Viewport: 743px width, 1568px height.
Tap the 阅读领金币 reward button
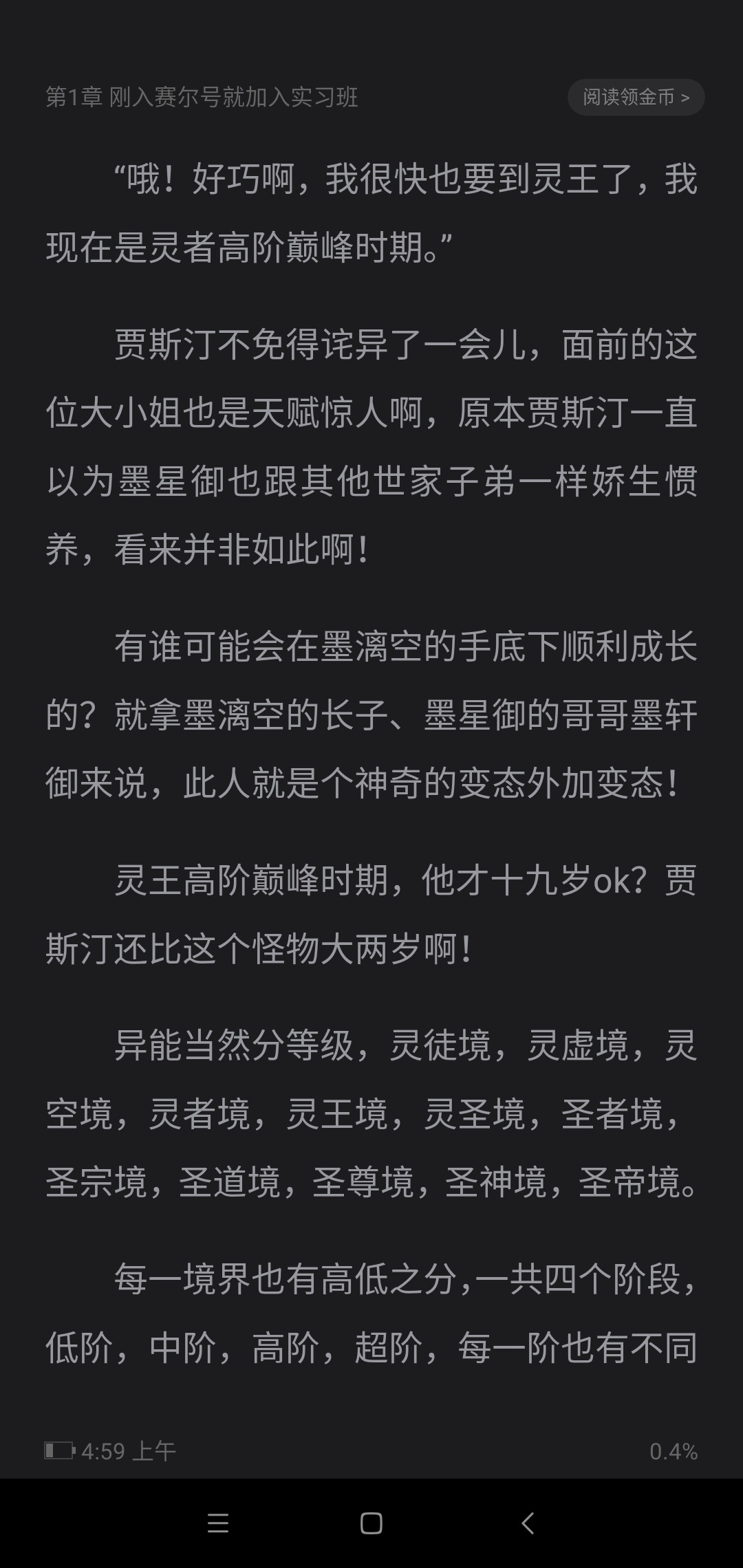(636, 97)
